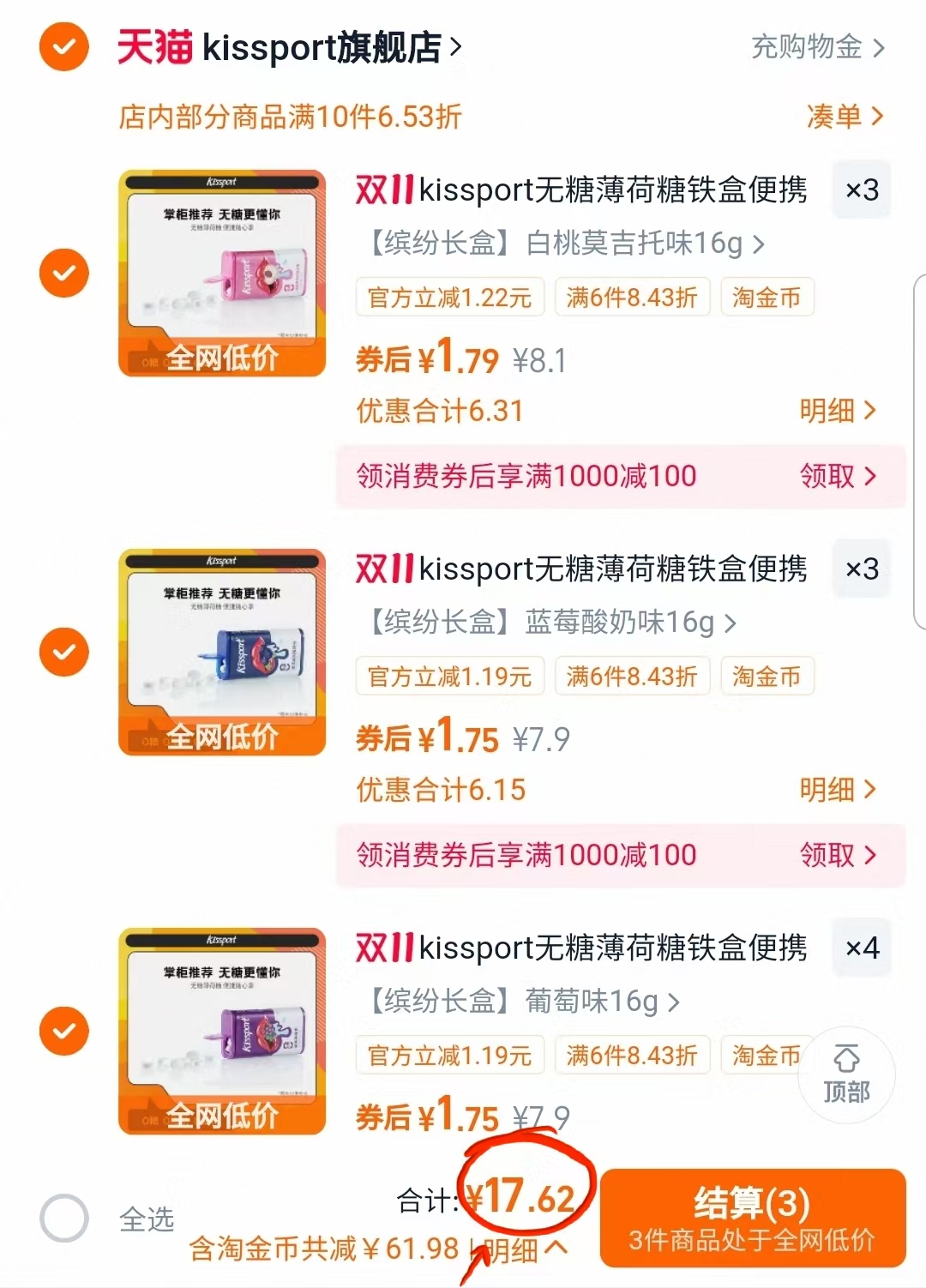
Task: Click the ×4 quantity badge on the grape item
Action: (x=862, y=948)
